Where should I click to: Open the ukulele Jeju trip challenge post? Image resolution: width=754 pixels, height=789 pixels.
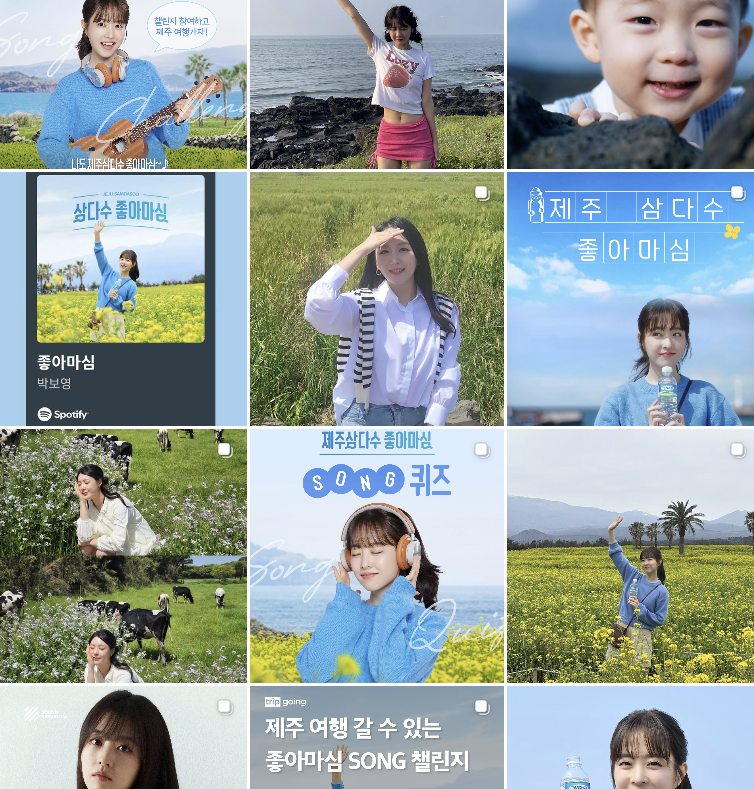123,84
